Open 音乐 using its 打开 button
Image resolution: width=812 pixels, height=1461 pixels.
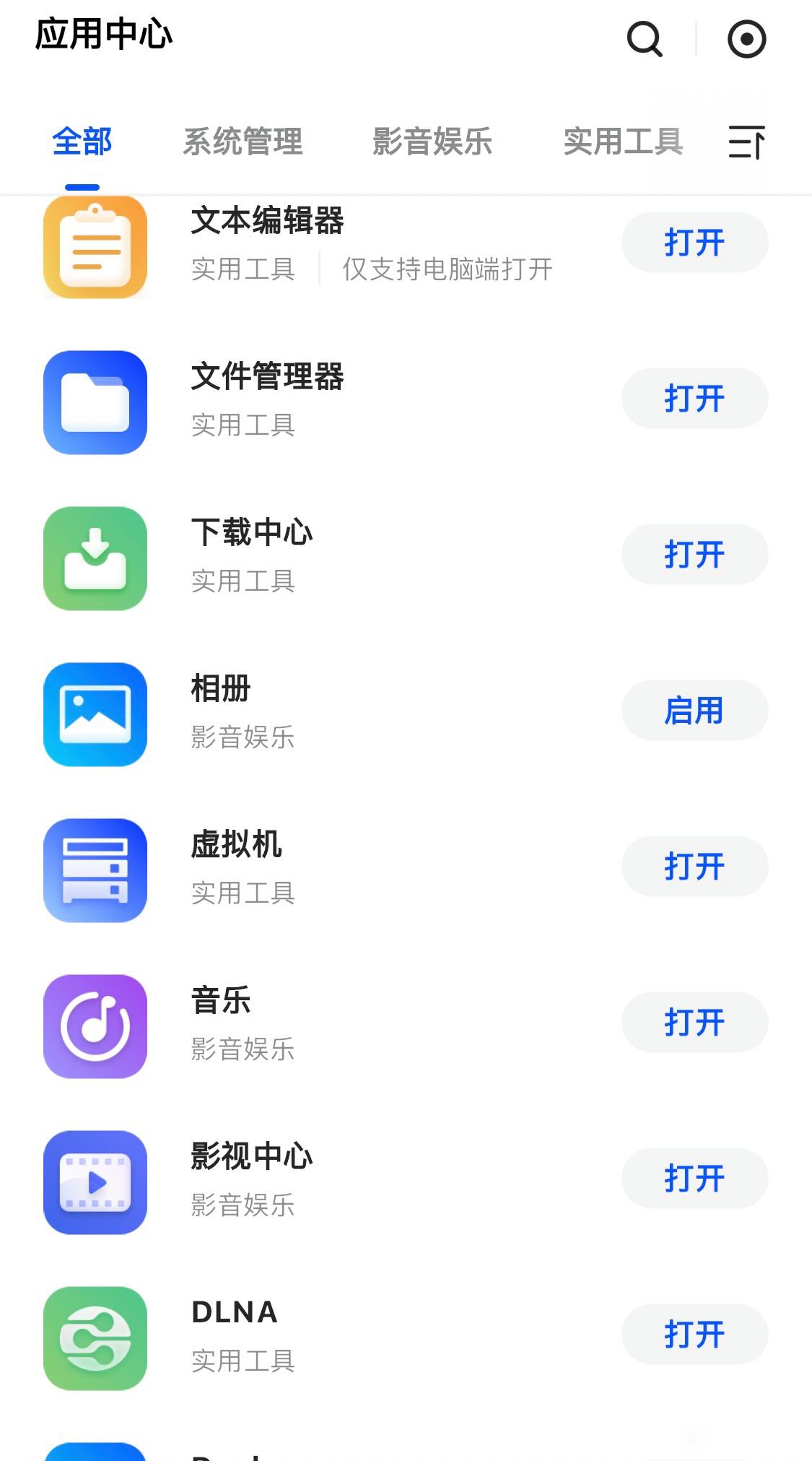pyautogui.click(x=694, y=1023)
